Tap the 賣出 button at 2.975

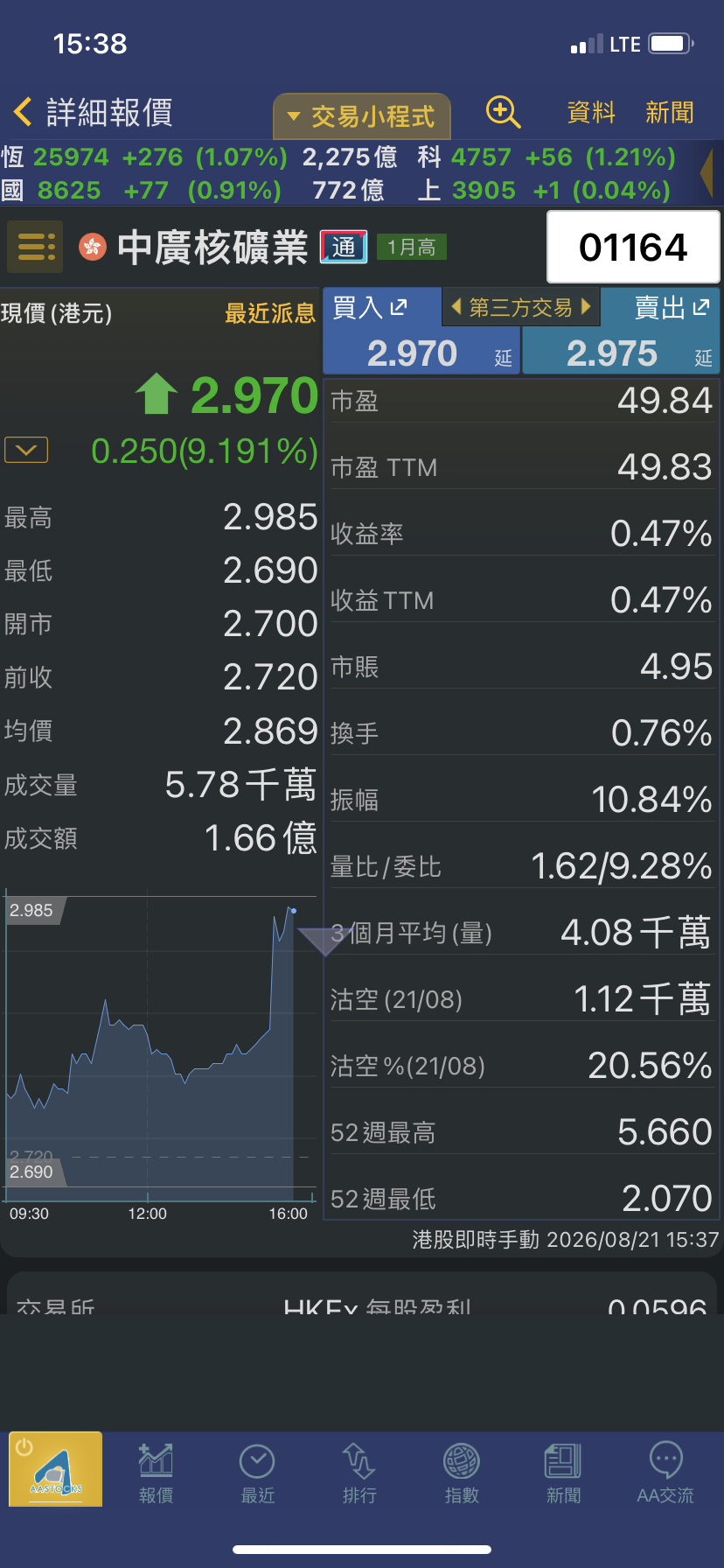coord(621,332)
